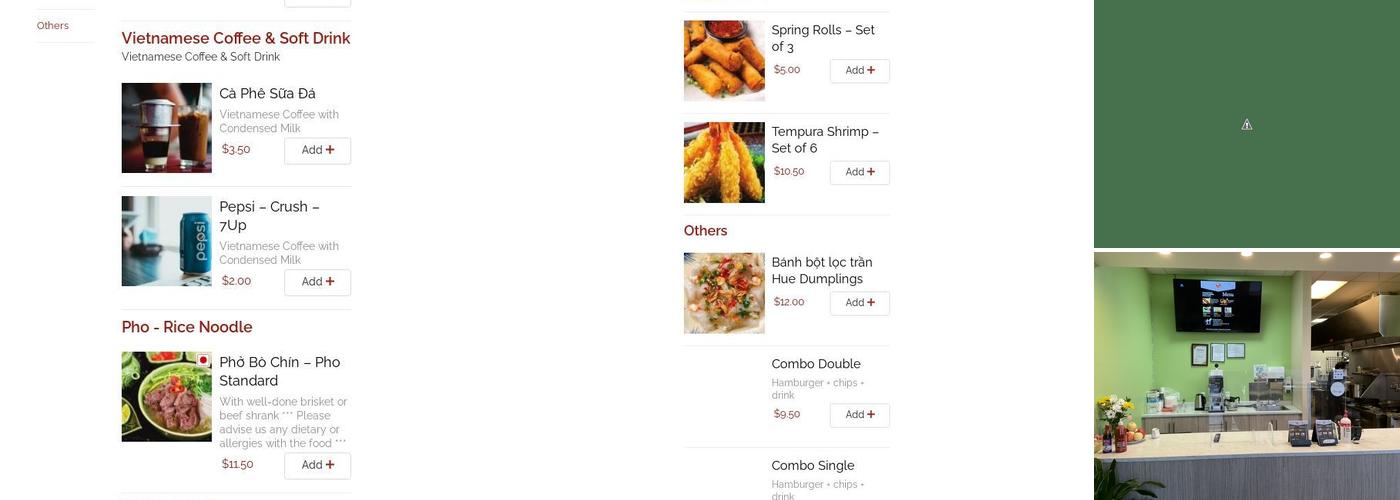The height and width of the screenshot is (500, 1400).
Task: Jump to the Others category link
Action: (53, 26)
